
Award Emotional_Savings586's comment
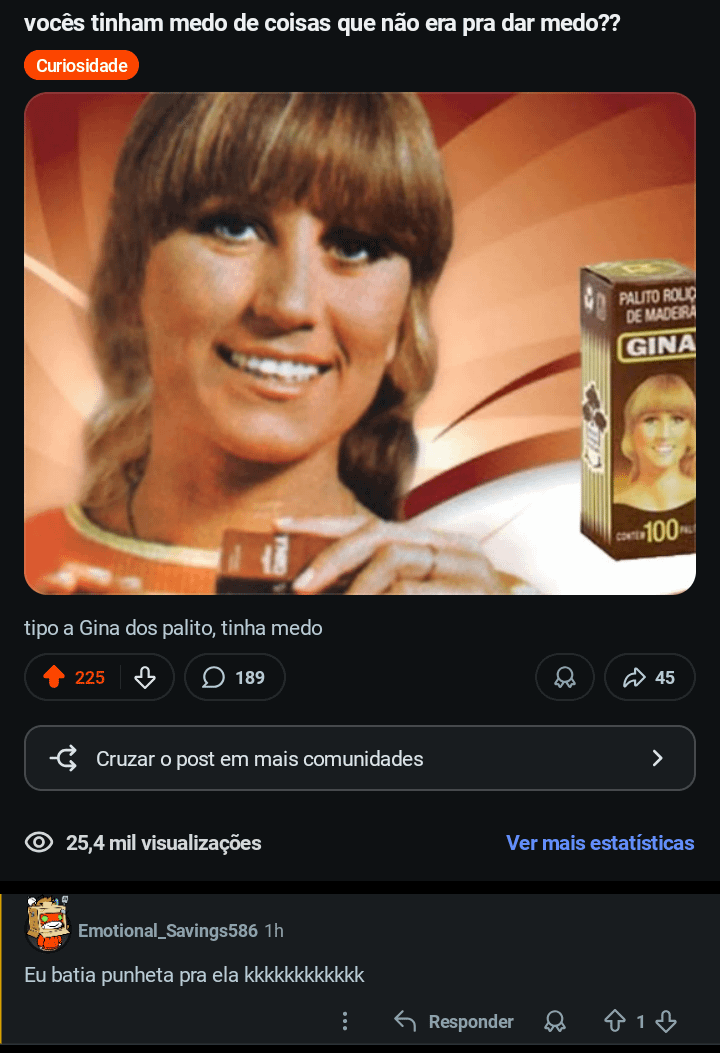pyautogui.click(x=554, y=1021)
